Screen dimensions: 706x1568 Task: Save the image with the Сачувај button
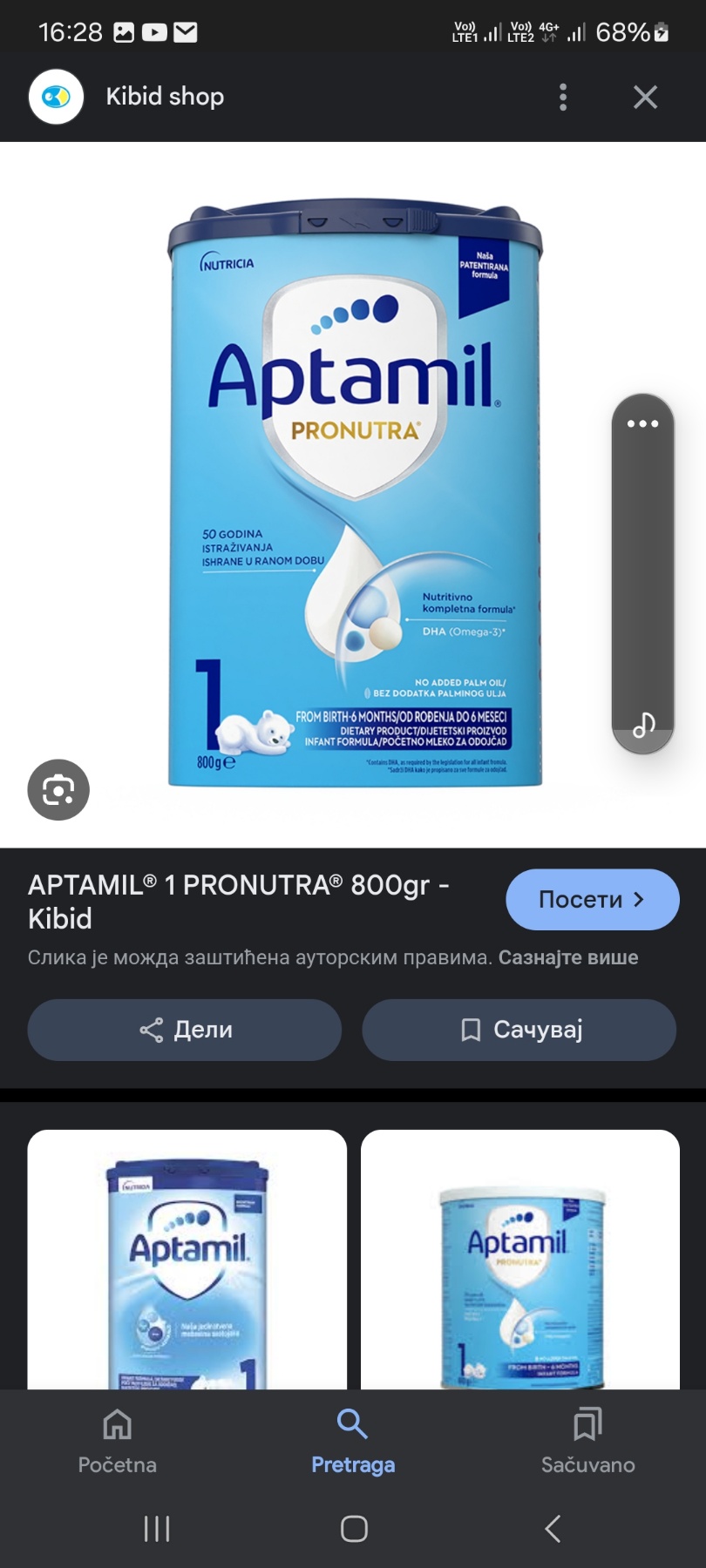[519, 1030]
